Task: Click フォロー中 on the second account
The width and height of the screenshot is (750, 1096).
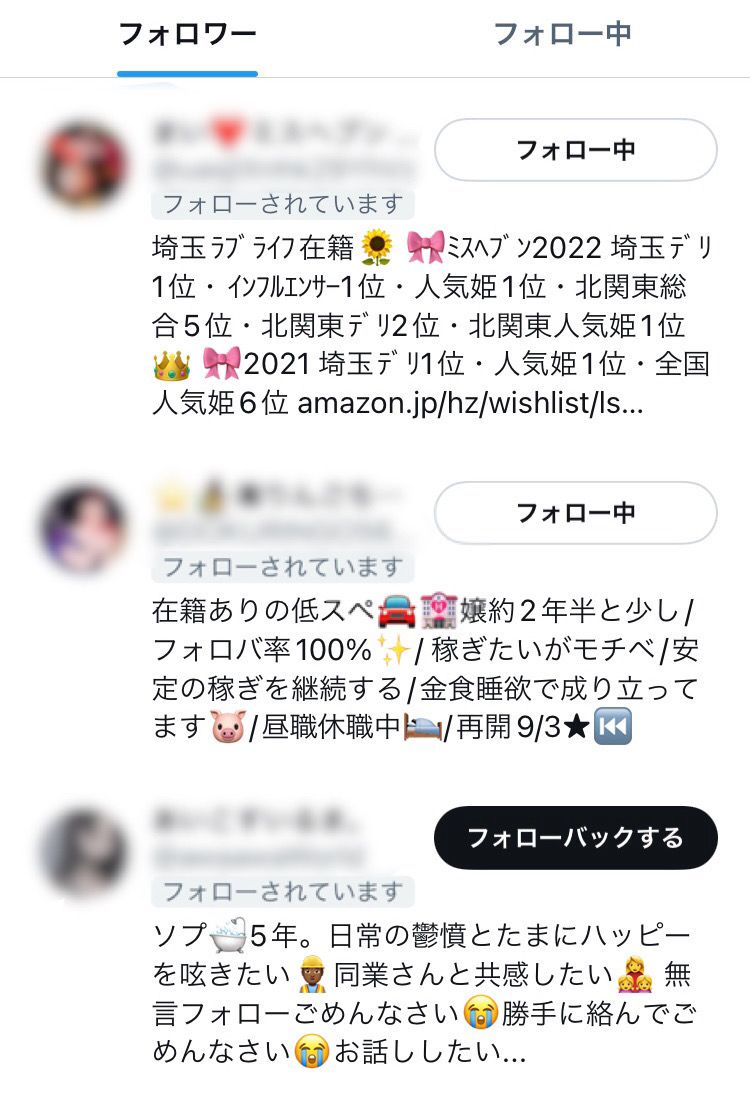Action: (575, 513)
